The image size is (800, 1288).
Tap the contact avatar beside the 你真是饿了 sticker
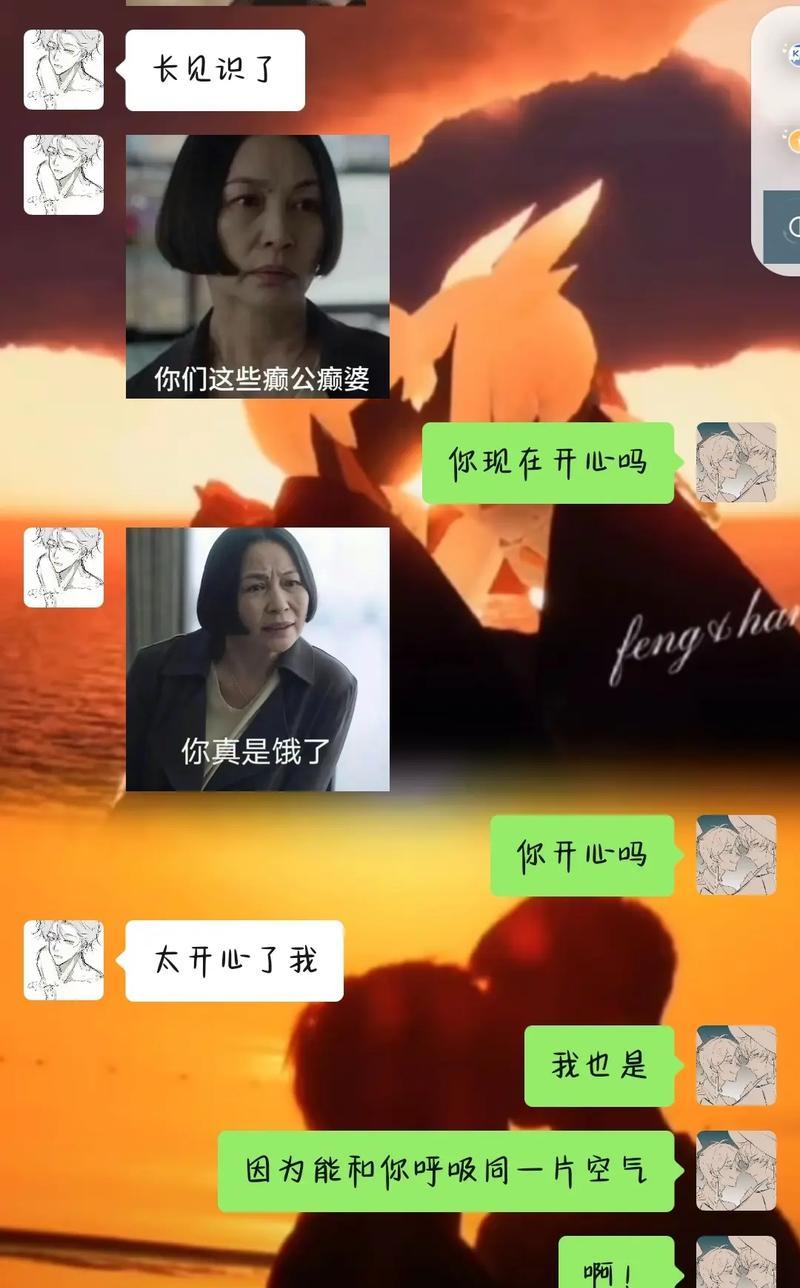[x=64, y=568]
